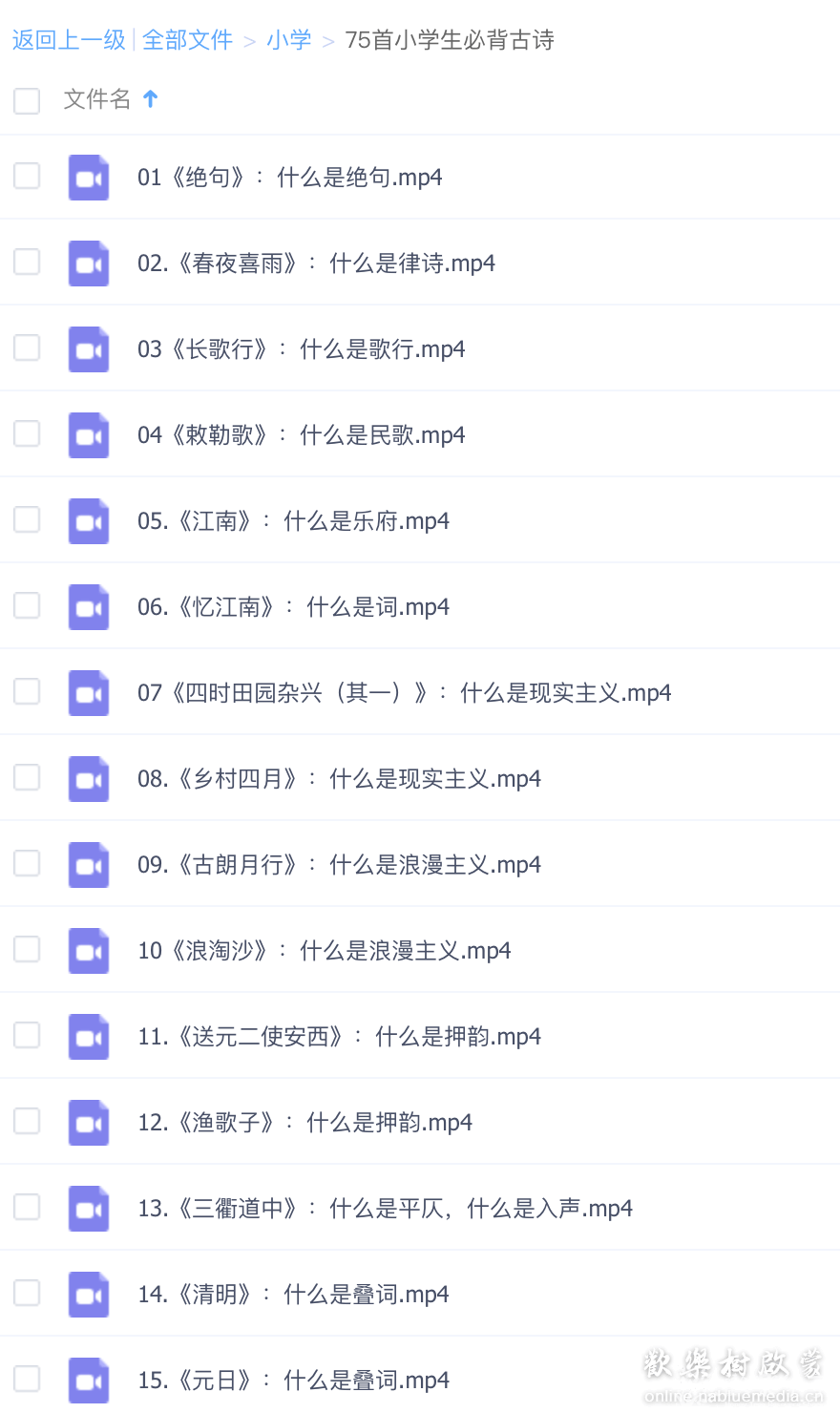Click the video file icon for 07《四时田园杂兴（其一）》
Screen dimensions: 840x1413
(x=88, y=692)
